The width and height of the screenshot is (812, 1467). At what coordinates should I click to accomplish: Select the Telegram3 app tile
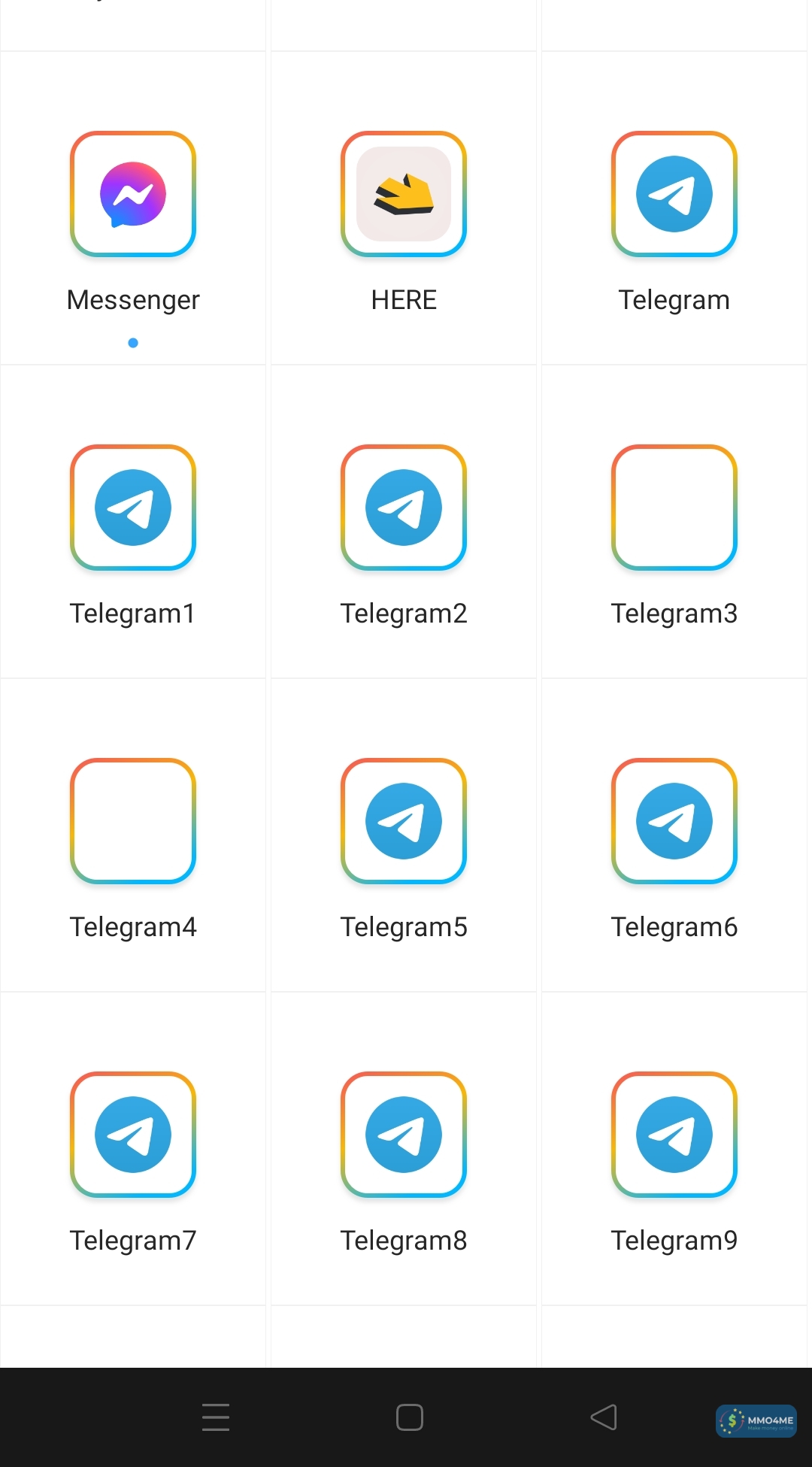pyautogui.click(x=674, y=508)
